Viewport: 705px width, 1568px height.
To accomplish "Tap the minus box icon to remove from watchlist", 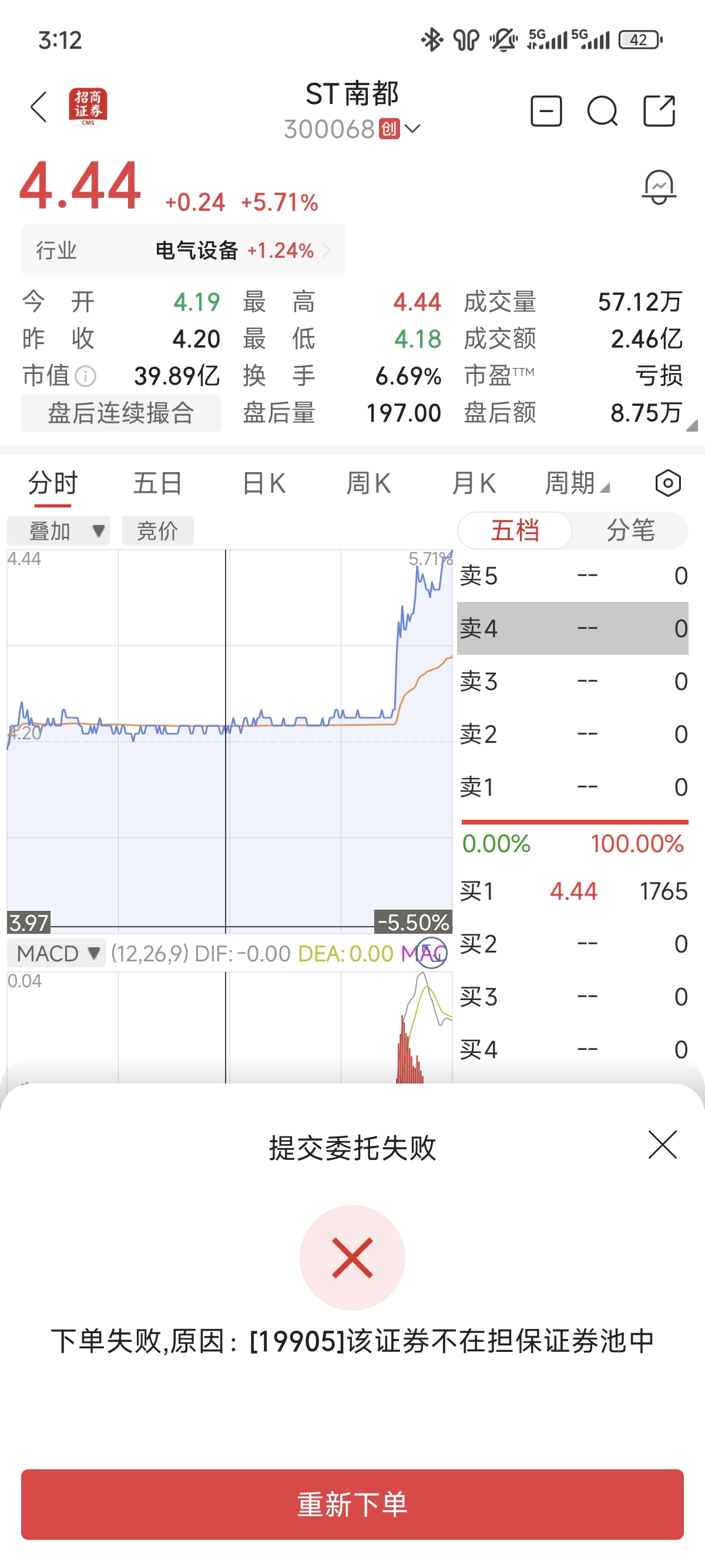I will tap(546, 111).
